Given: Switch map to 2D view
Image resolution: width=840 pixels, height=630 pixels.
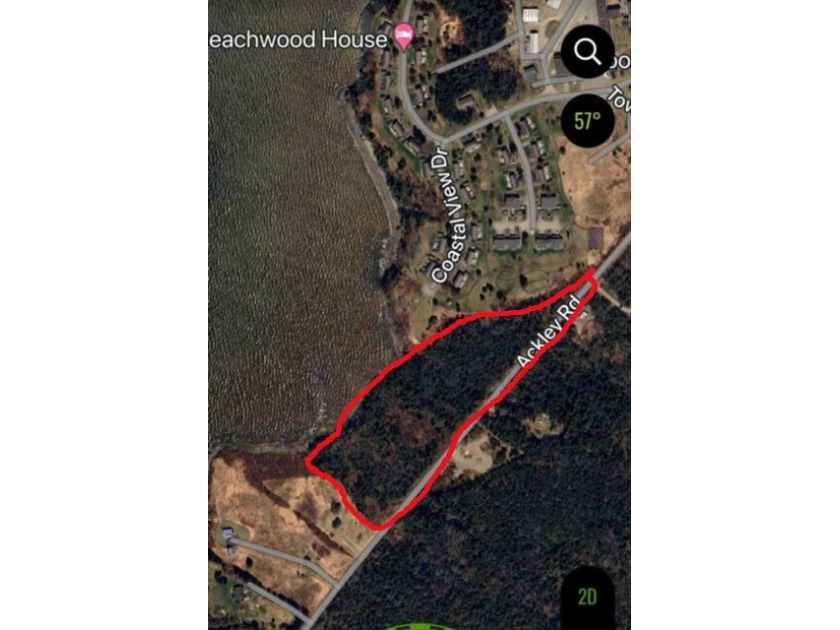Looking at the screenshot, I should 588,598.
